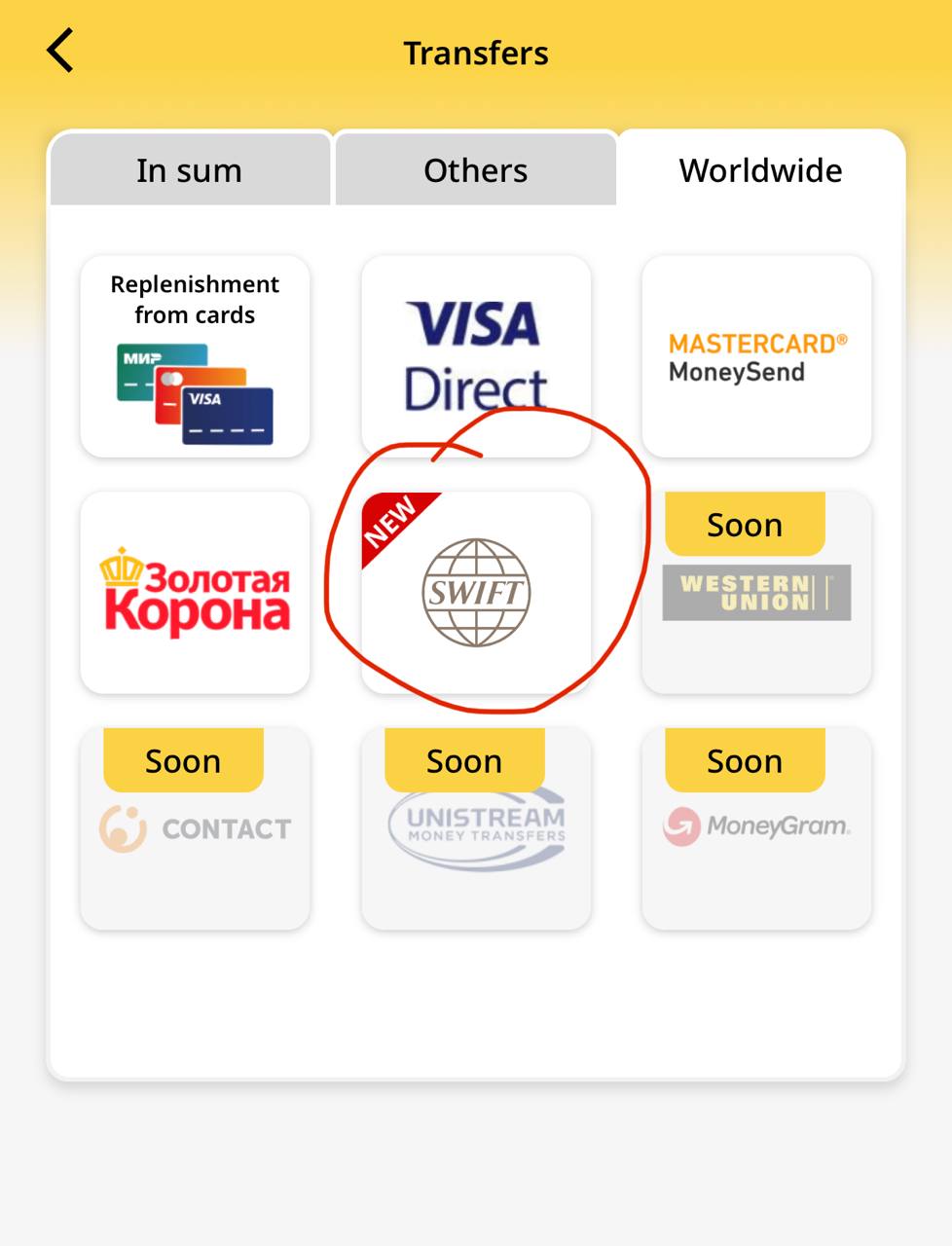Open Replenishment from cards

tap(195, 356)
